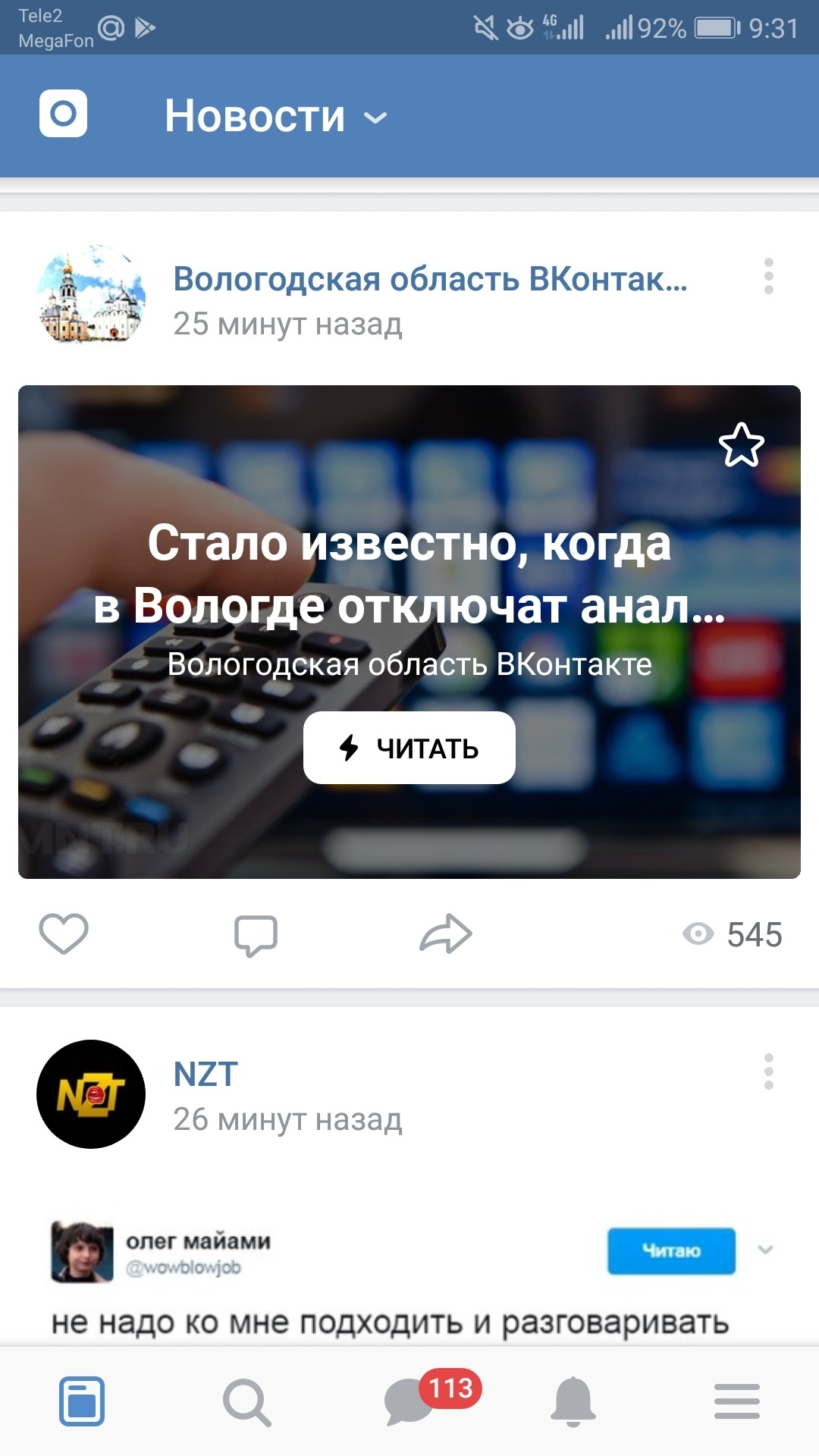Switch to the news feed tab
The image size is (819, 1456).
coord(82,1401)
